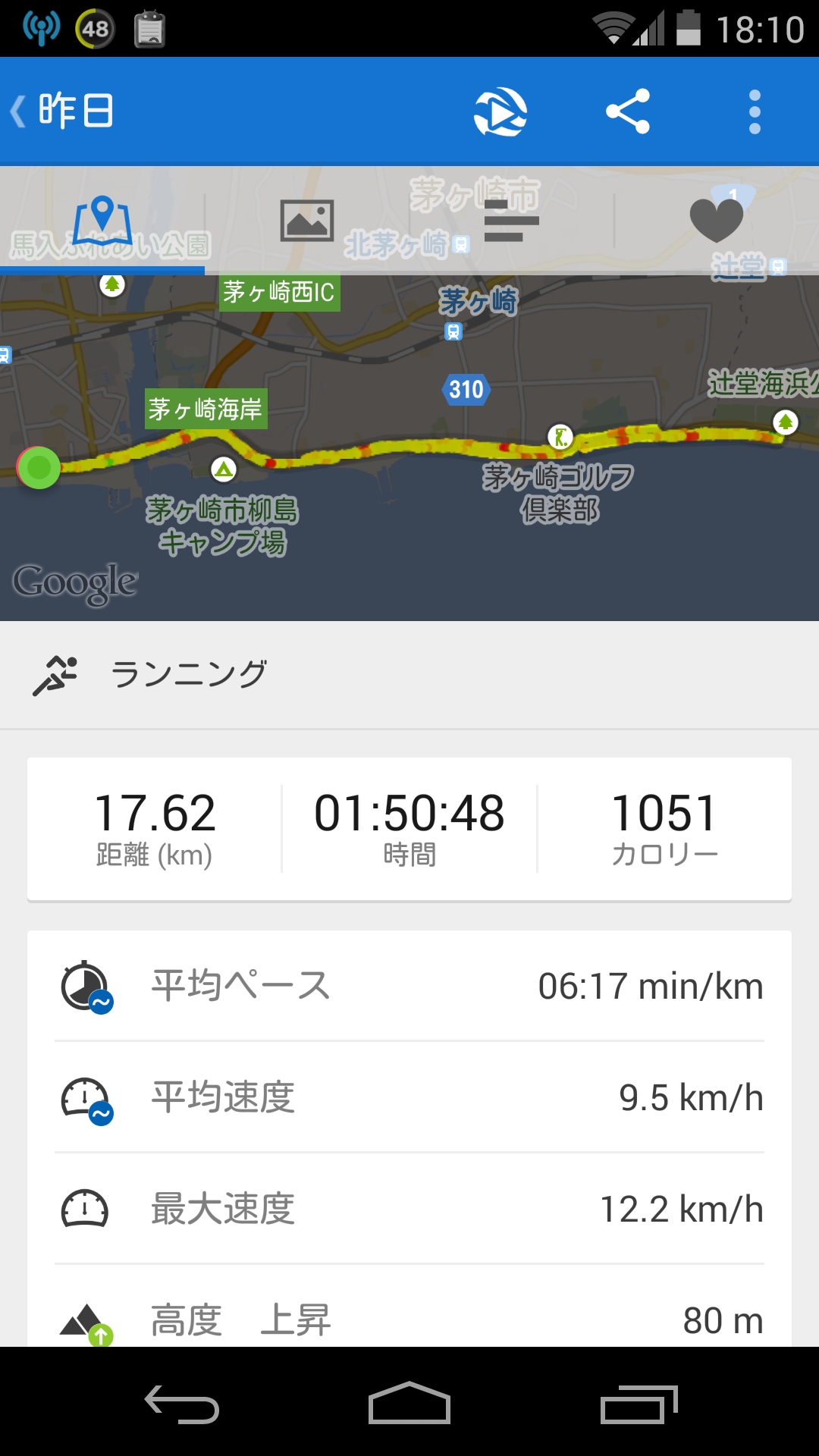Switch to the splits chart tab
This screenshot has width=819, height=1456.
[512, 221]
